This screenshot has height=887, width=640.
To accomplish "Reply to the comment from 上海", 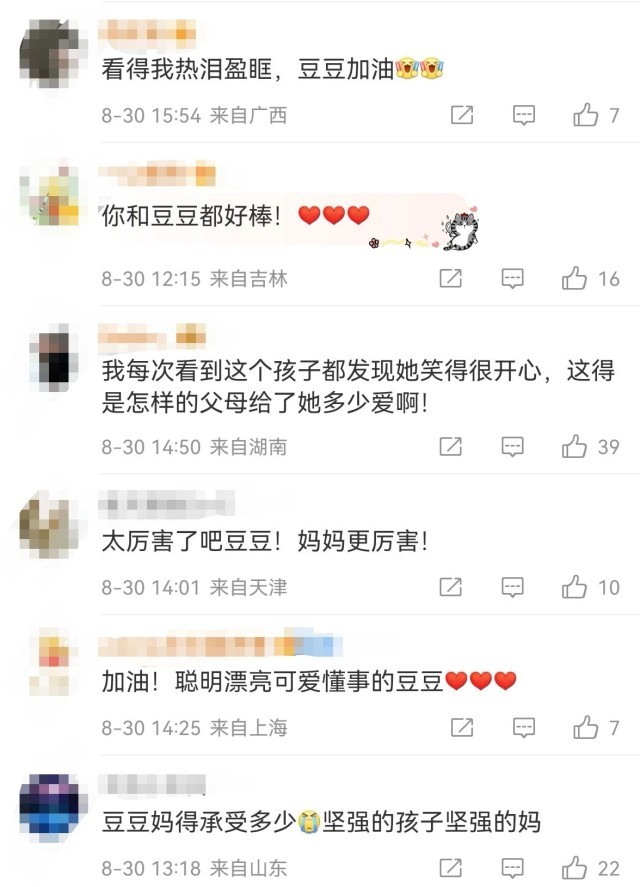I will tap(524, 727).
